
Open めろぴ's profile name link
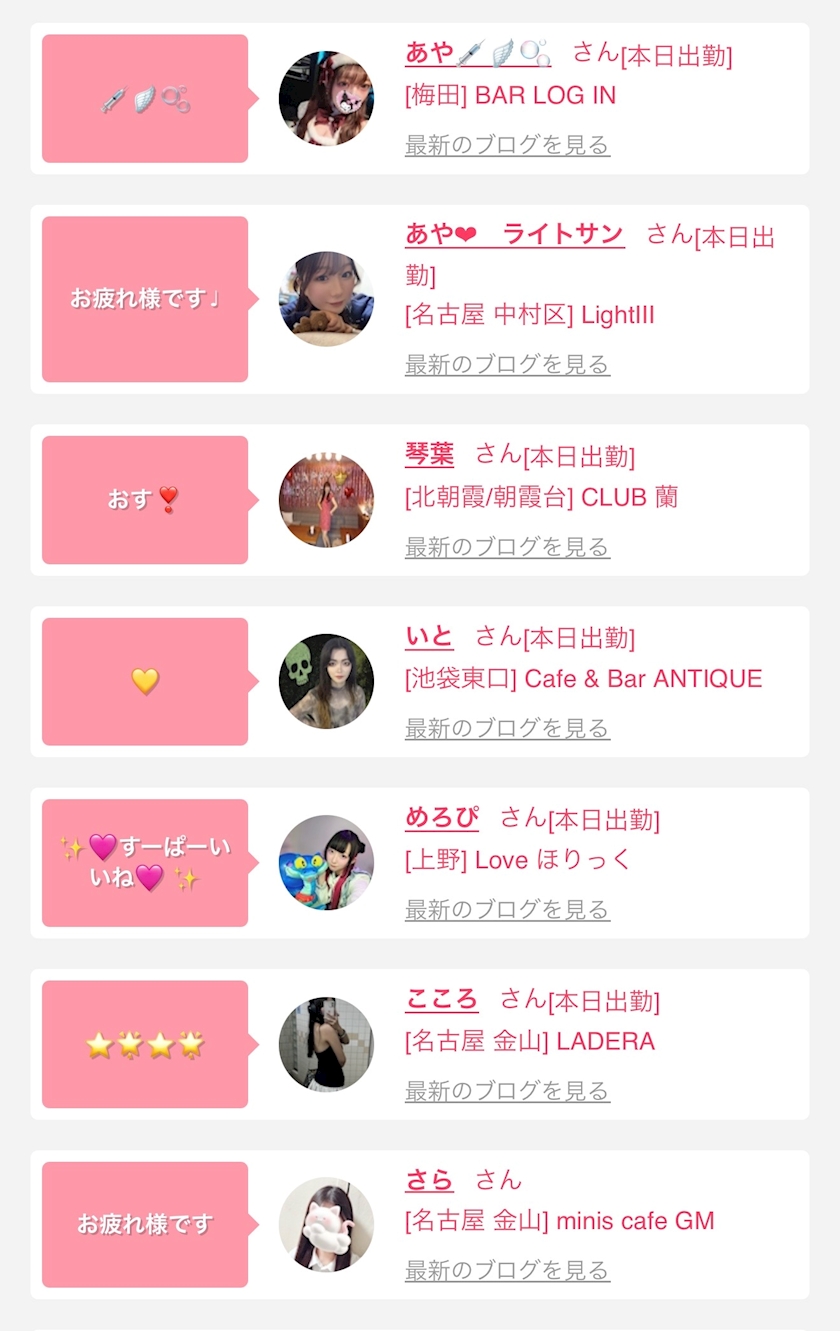click(x=441, y=818)
